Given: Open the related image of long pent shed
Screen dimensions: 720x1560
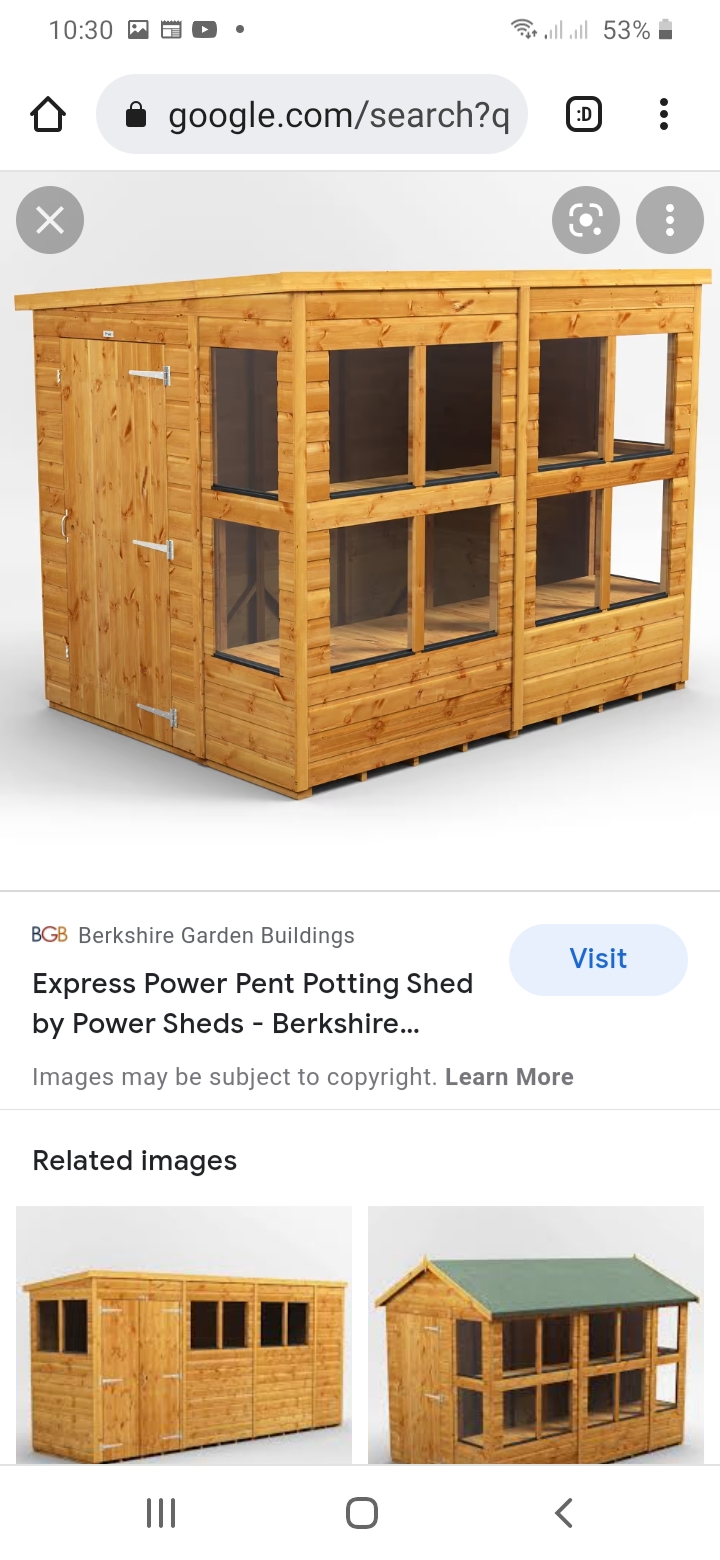Looking at the screenshot, I should pyautogui.click(x=184, y=1335).
